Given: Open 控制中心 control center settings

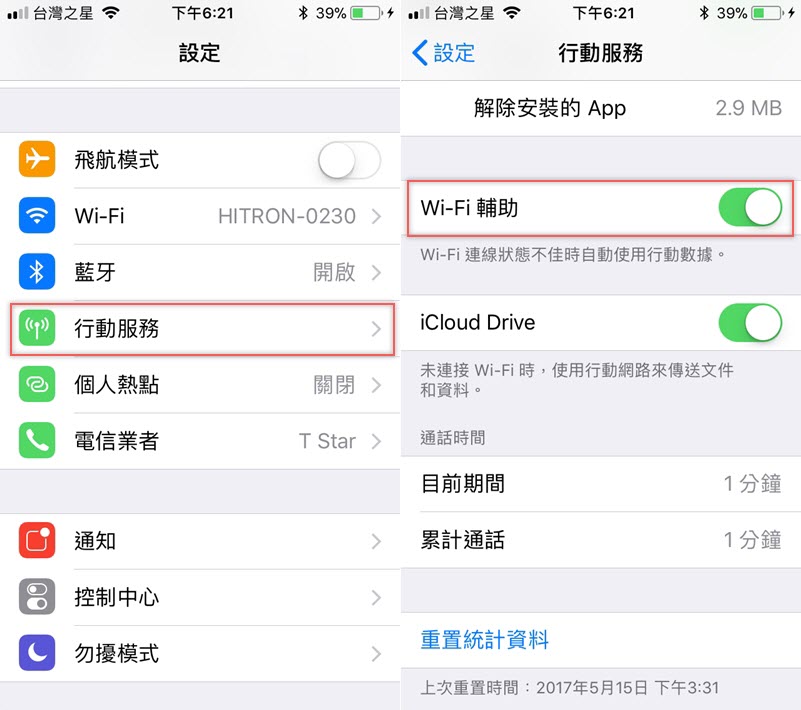Looking at the screenshot, I should pyautogui.click(x=200, y=598).
